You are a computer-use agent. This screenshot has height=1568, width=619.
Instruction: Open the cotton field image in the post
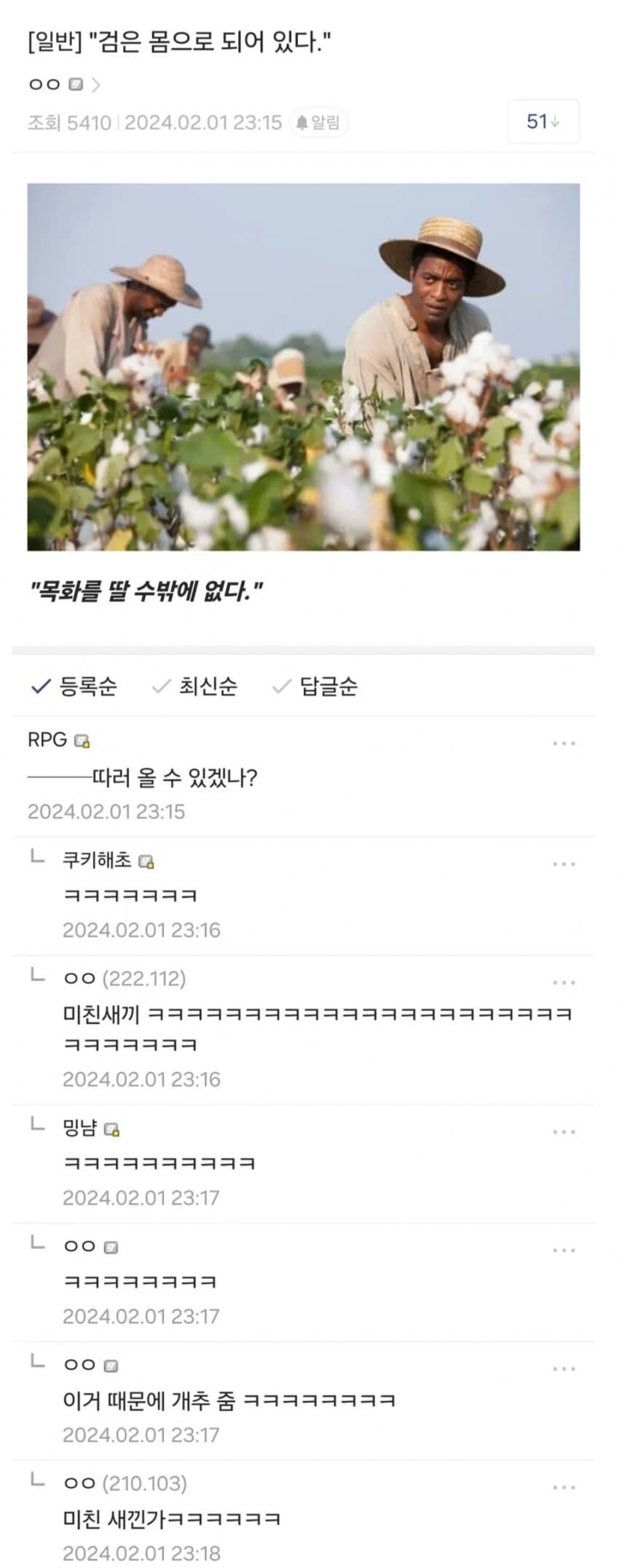(303, 366)
